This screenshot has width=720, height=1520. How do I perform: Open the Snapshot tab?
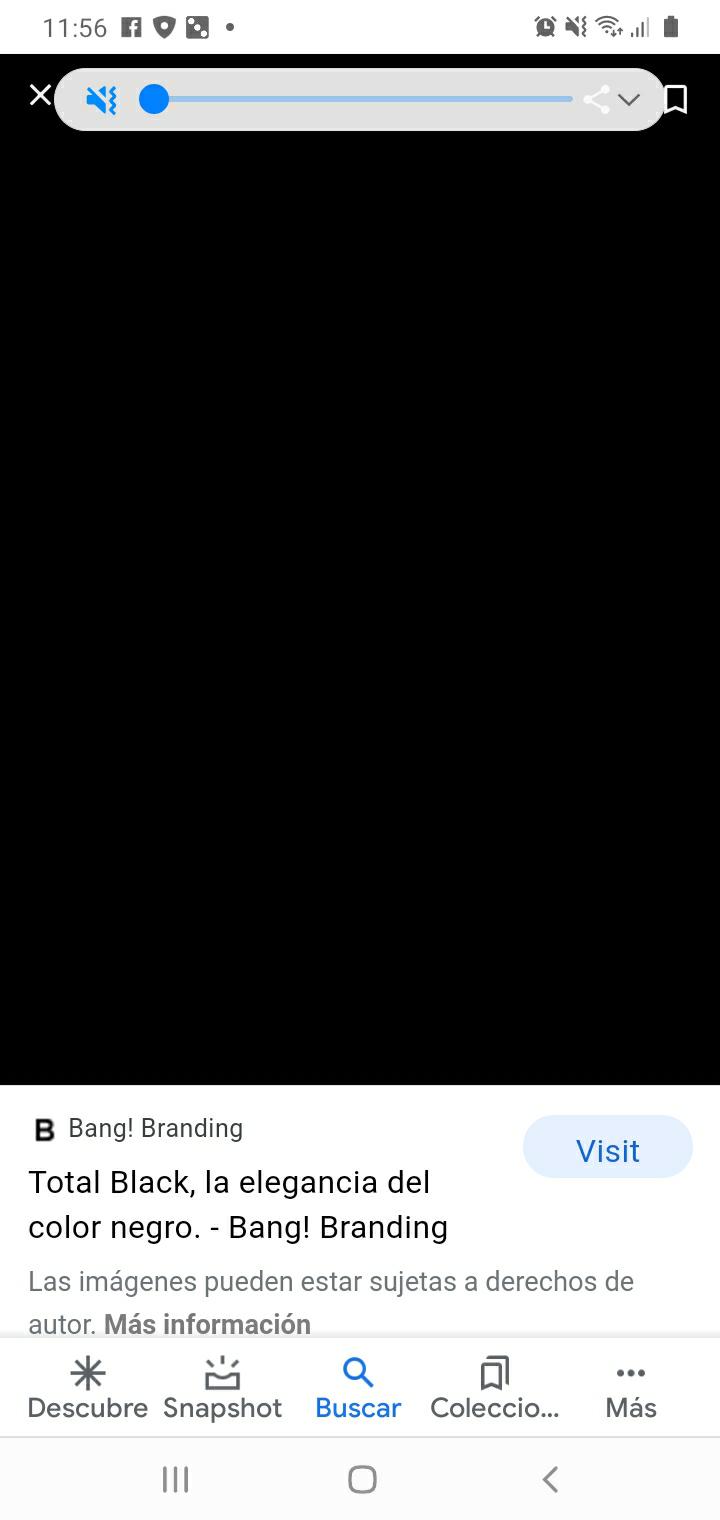point(222,1388)
